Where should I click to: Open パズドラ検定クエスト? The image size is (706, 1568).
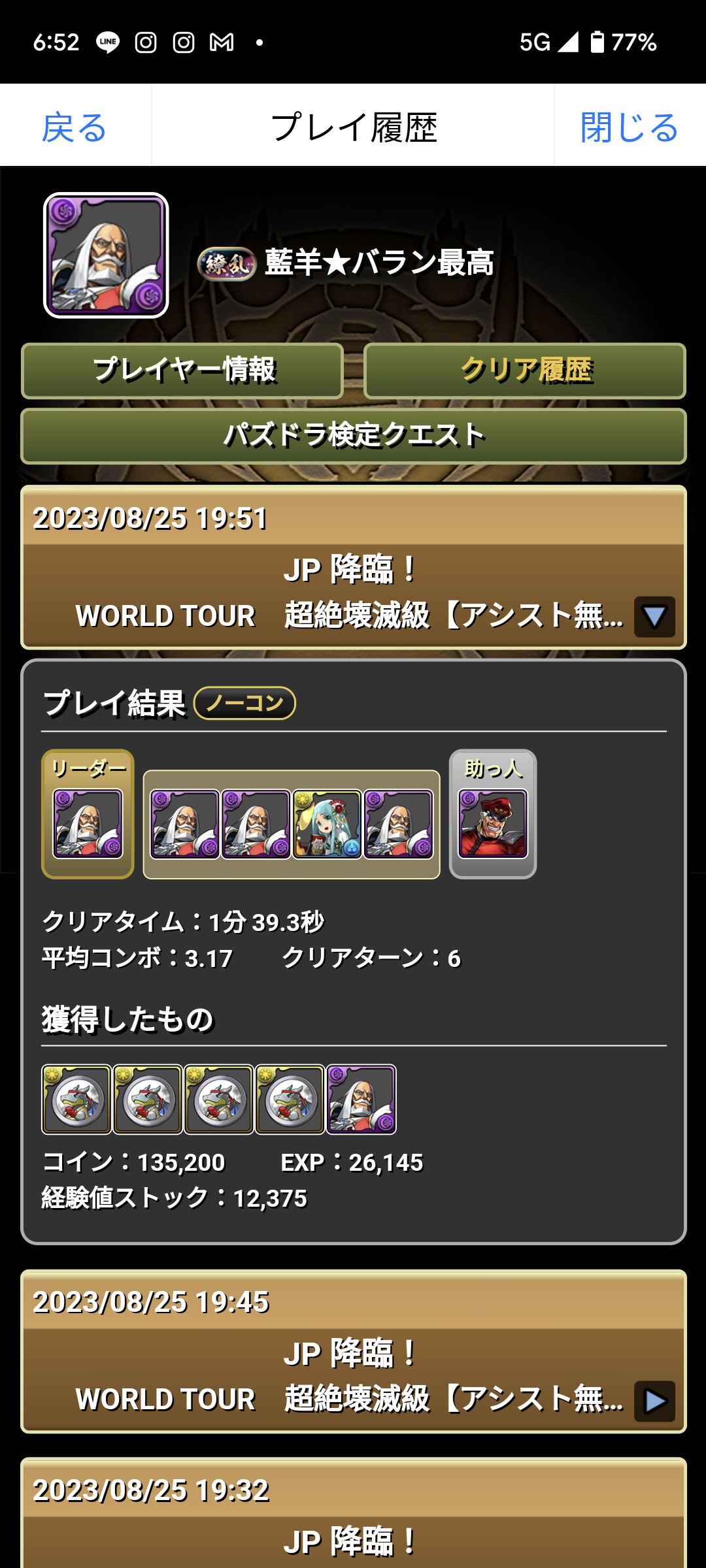354,436
